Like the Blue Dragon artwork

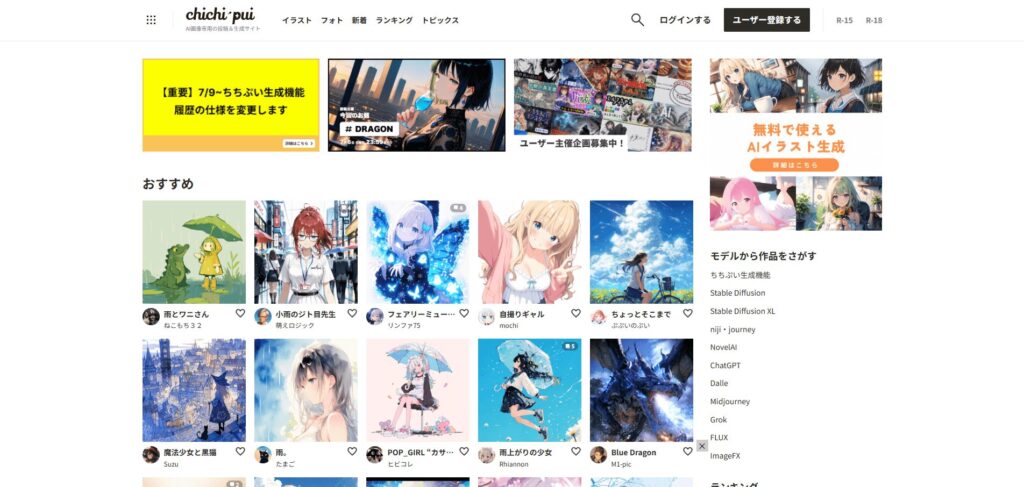pyautogui.click(x=688, y=452)
